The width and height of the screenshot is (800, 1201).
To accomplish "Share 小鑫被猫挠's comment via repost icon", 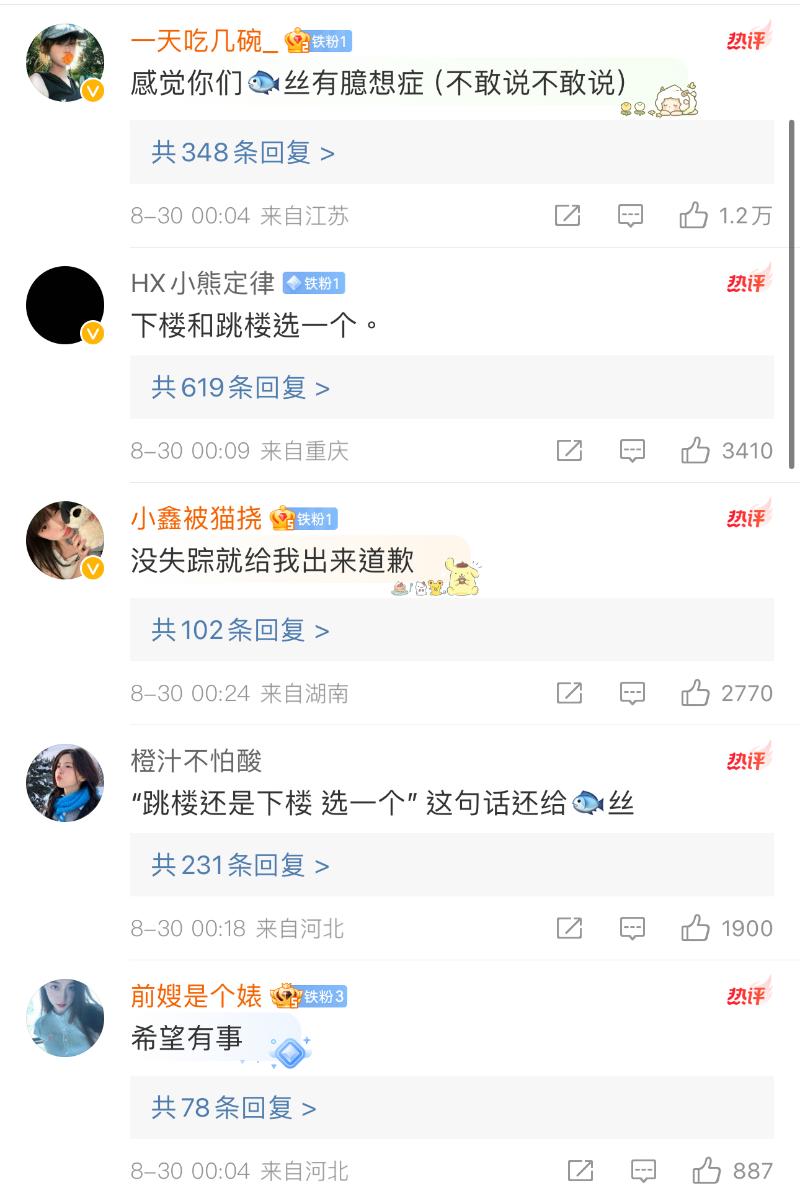I will pyautogui.click(x=569, y=693).
